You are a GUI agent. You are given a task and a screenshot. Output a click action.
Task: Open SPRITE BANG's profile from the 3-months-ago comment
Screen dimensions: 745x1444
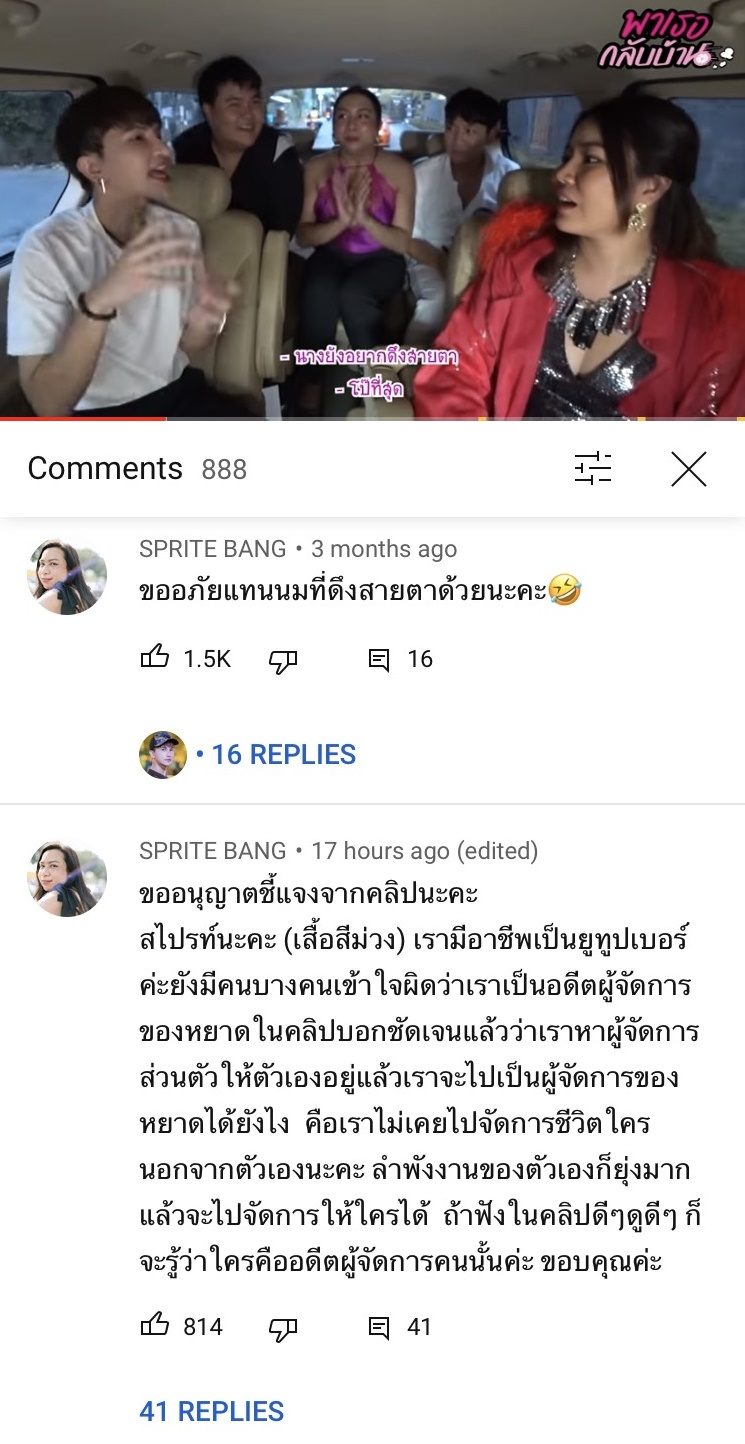pyautogui.click(x=67, y=576)
